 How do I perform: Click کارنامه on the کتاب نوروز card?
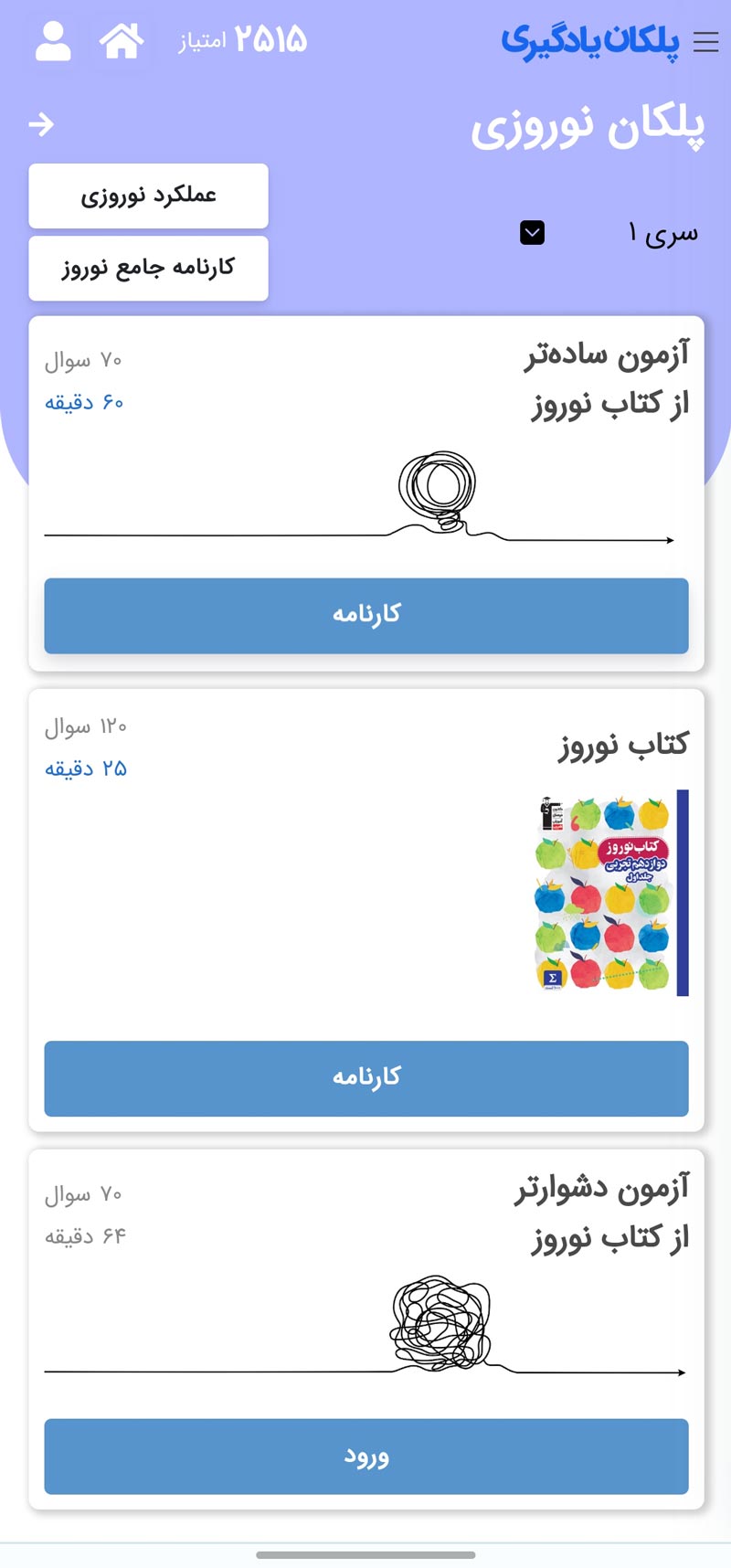coord(365,1078)
